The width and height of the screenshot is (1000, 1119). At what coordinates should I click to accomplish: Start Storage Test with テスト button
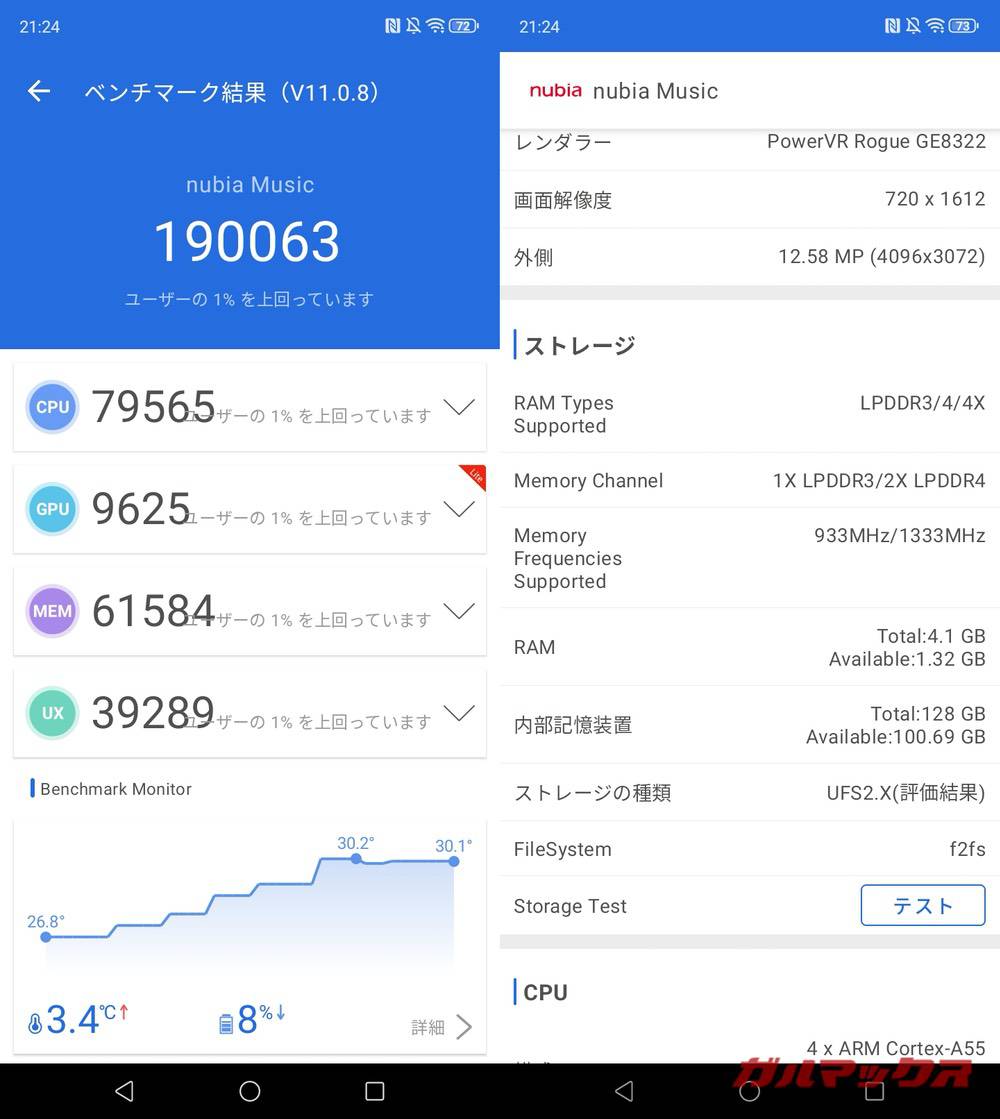click(922, 906)
